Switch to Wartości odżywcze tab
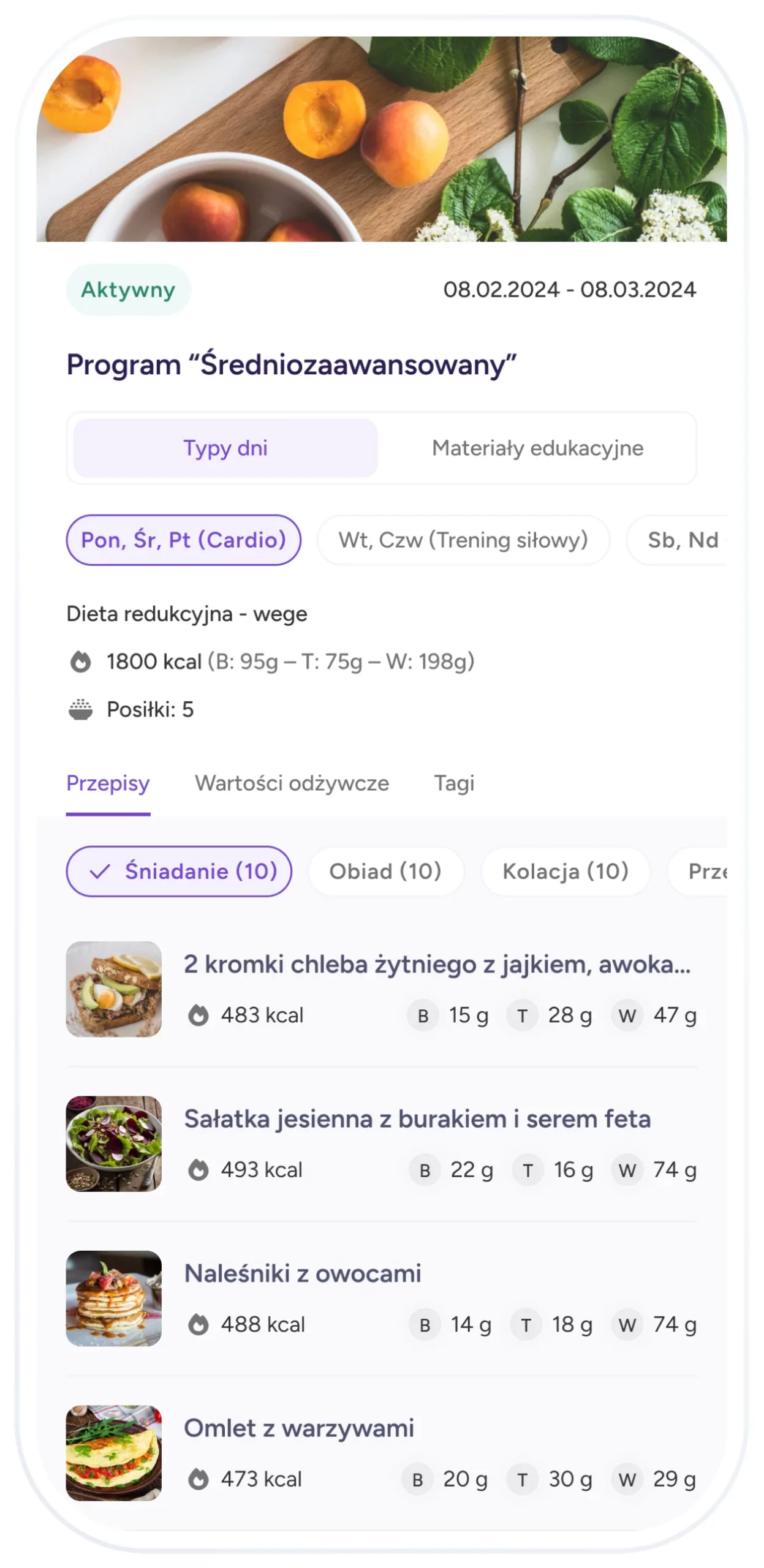764x1568 pixels. click(x=292, y=783)
